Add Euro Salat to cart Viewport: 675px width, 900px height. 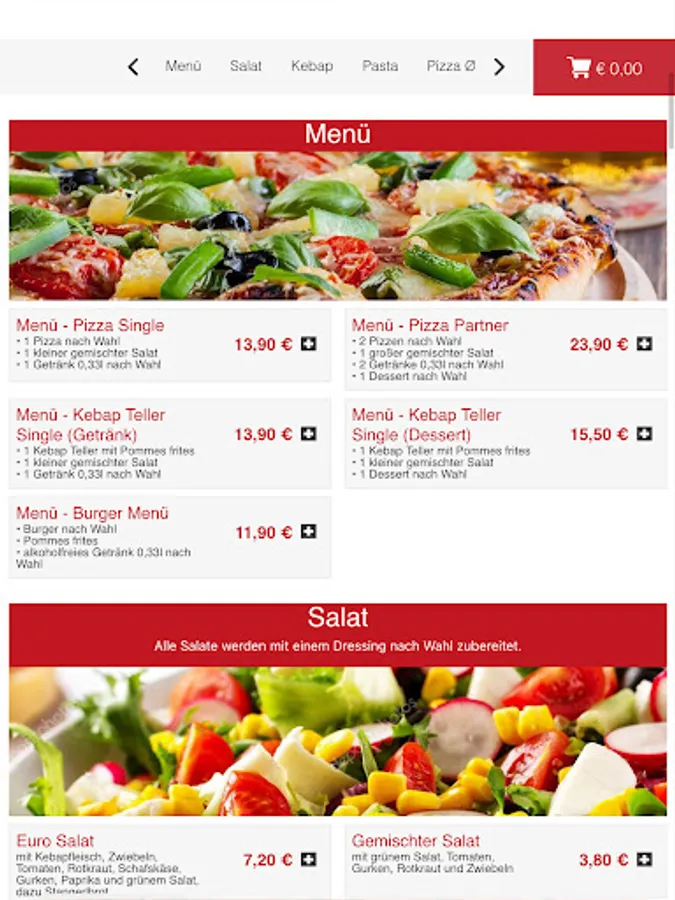309,859
